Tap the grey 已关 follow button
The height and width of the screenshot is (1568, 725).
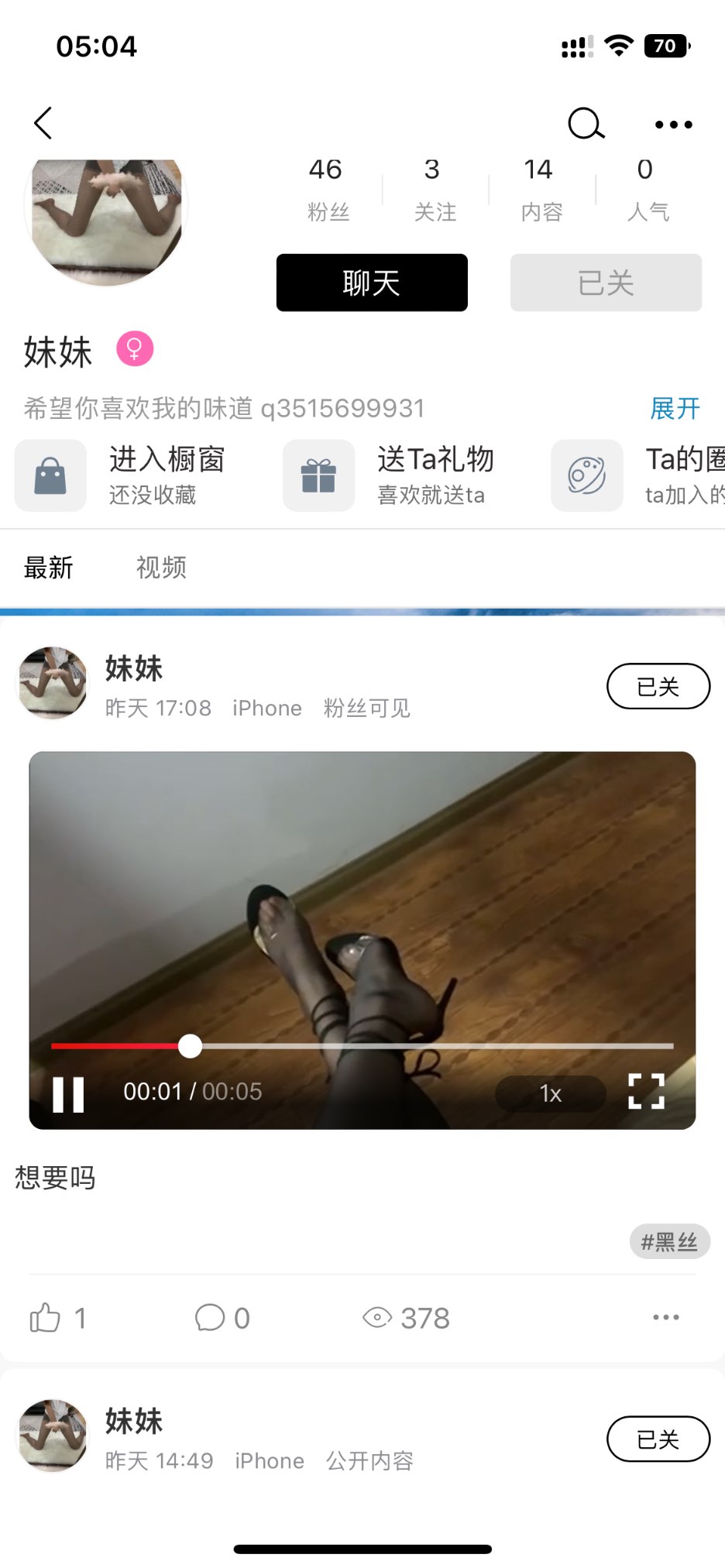click(606, 283)
